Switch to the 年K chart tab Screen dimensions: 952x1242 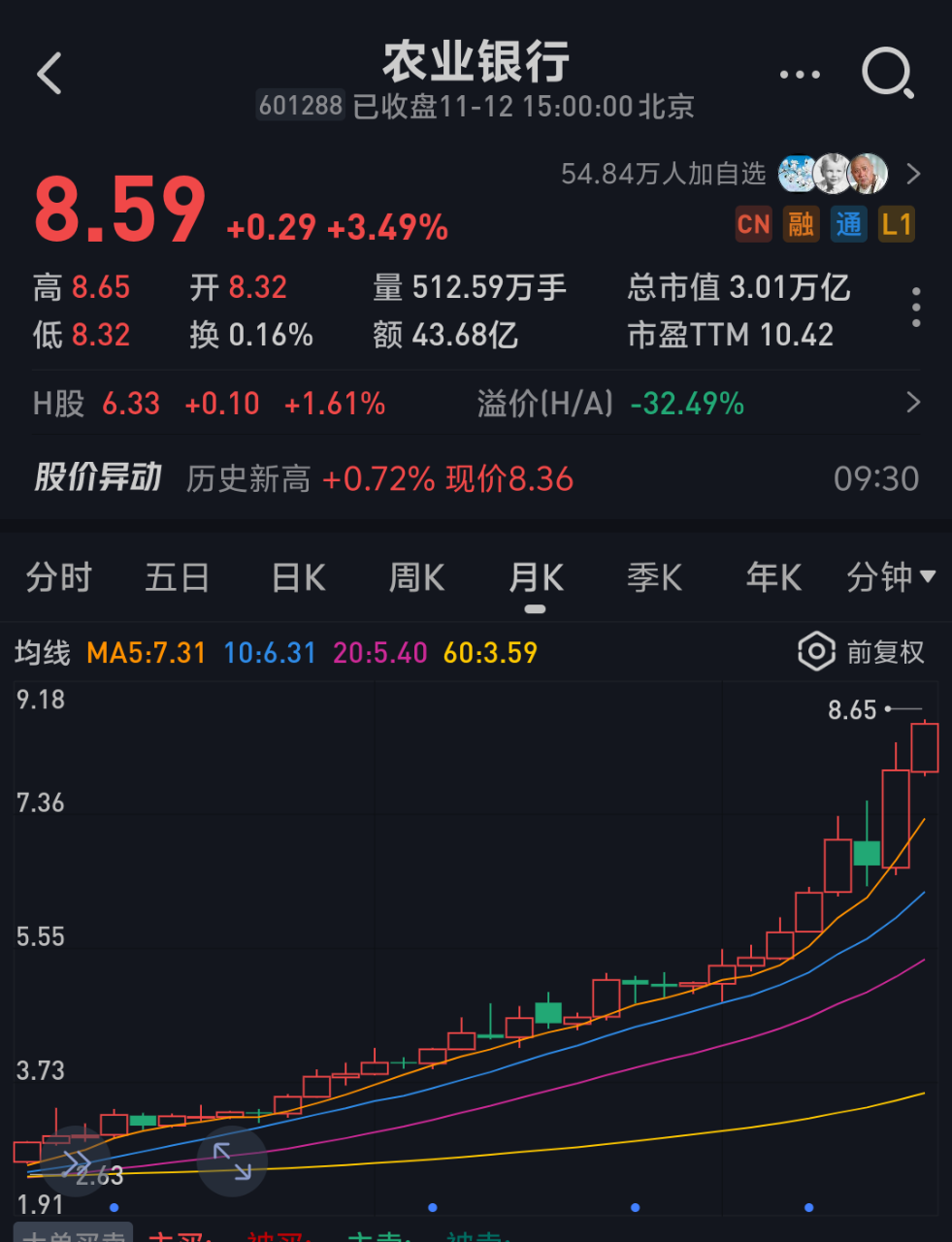(773, 578)
